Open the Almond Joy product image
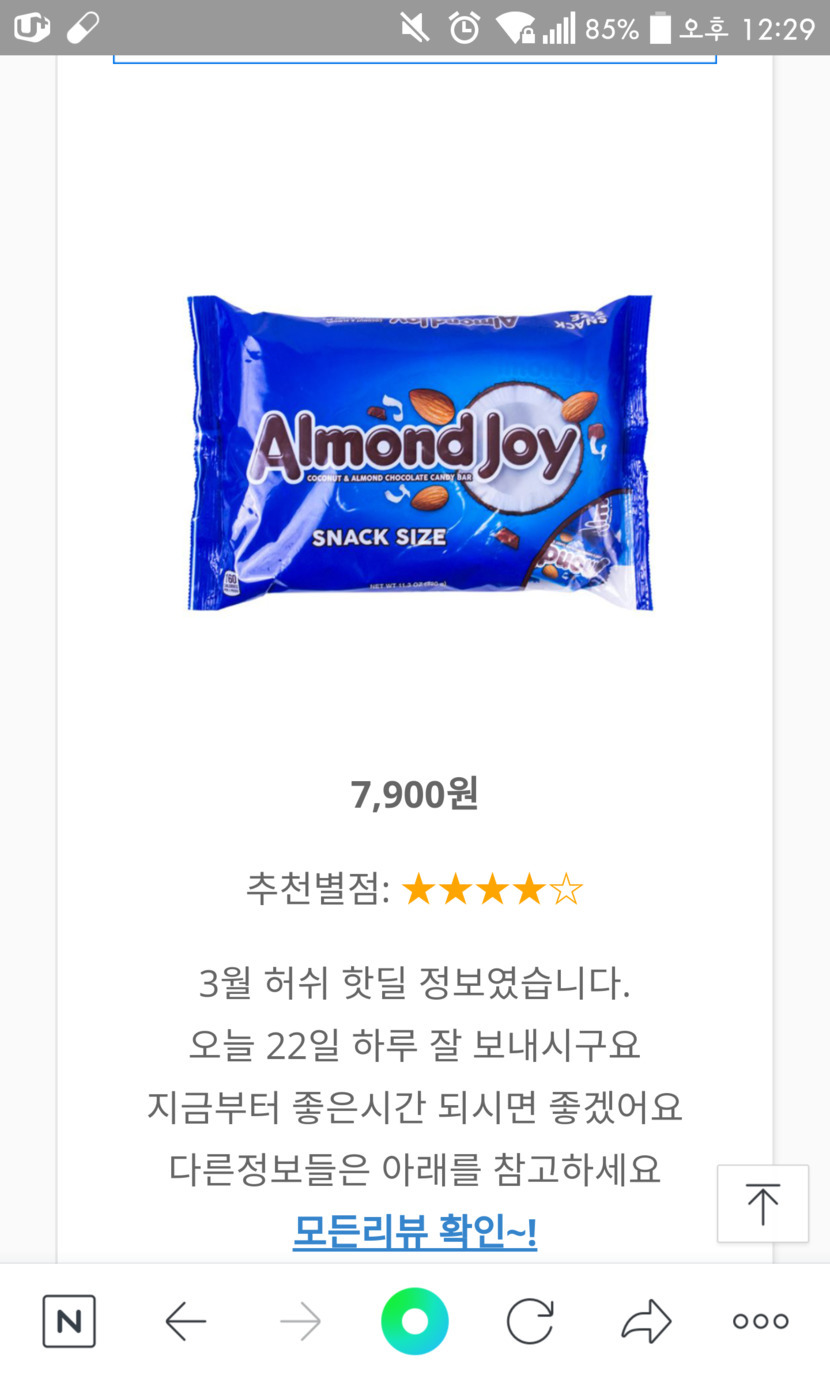 [x=419, y=452]
